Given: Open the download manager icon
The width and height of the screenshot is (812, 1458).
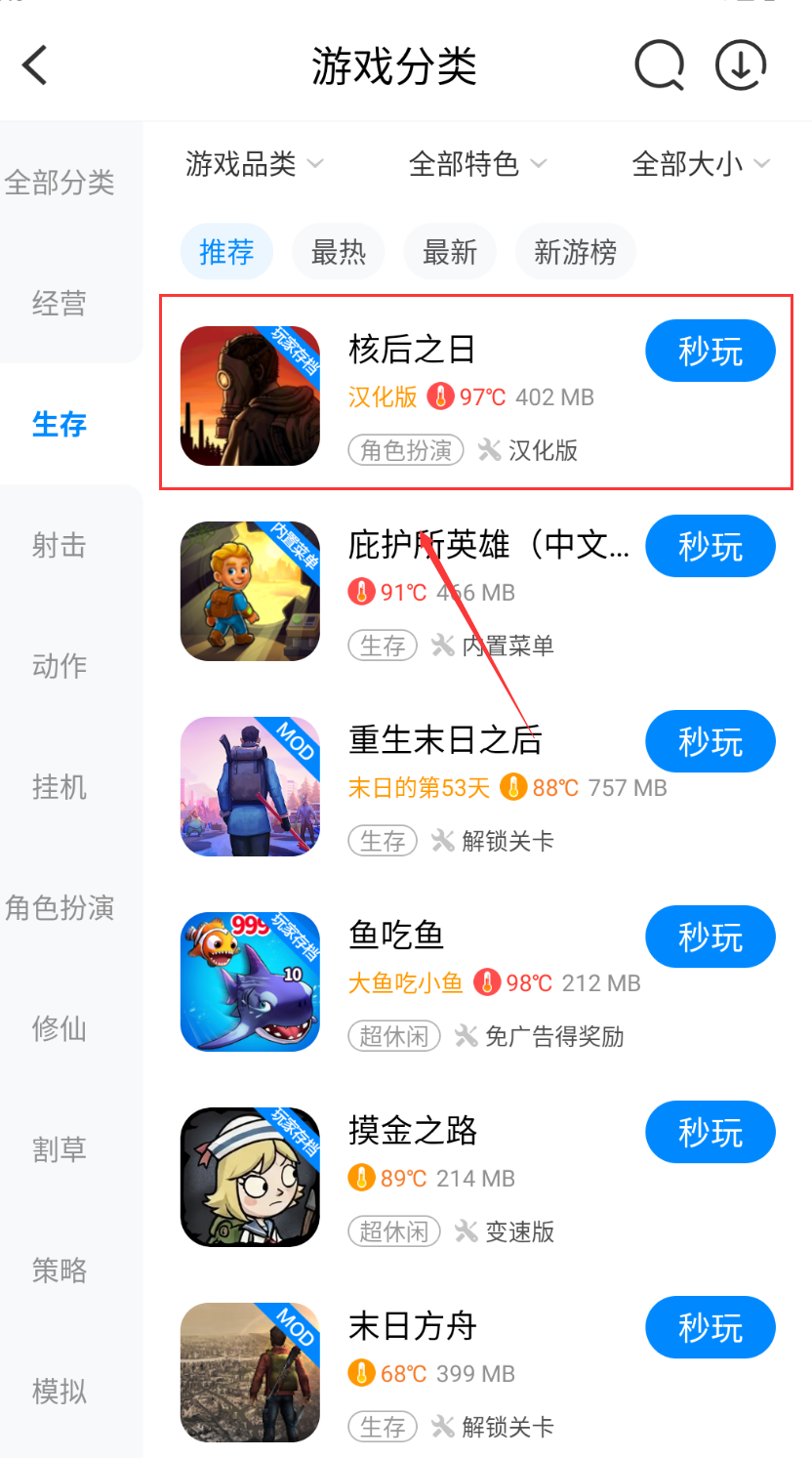Looking at the screenshot, I should (741, 66).
